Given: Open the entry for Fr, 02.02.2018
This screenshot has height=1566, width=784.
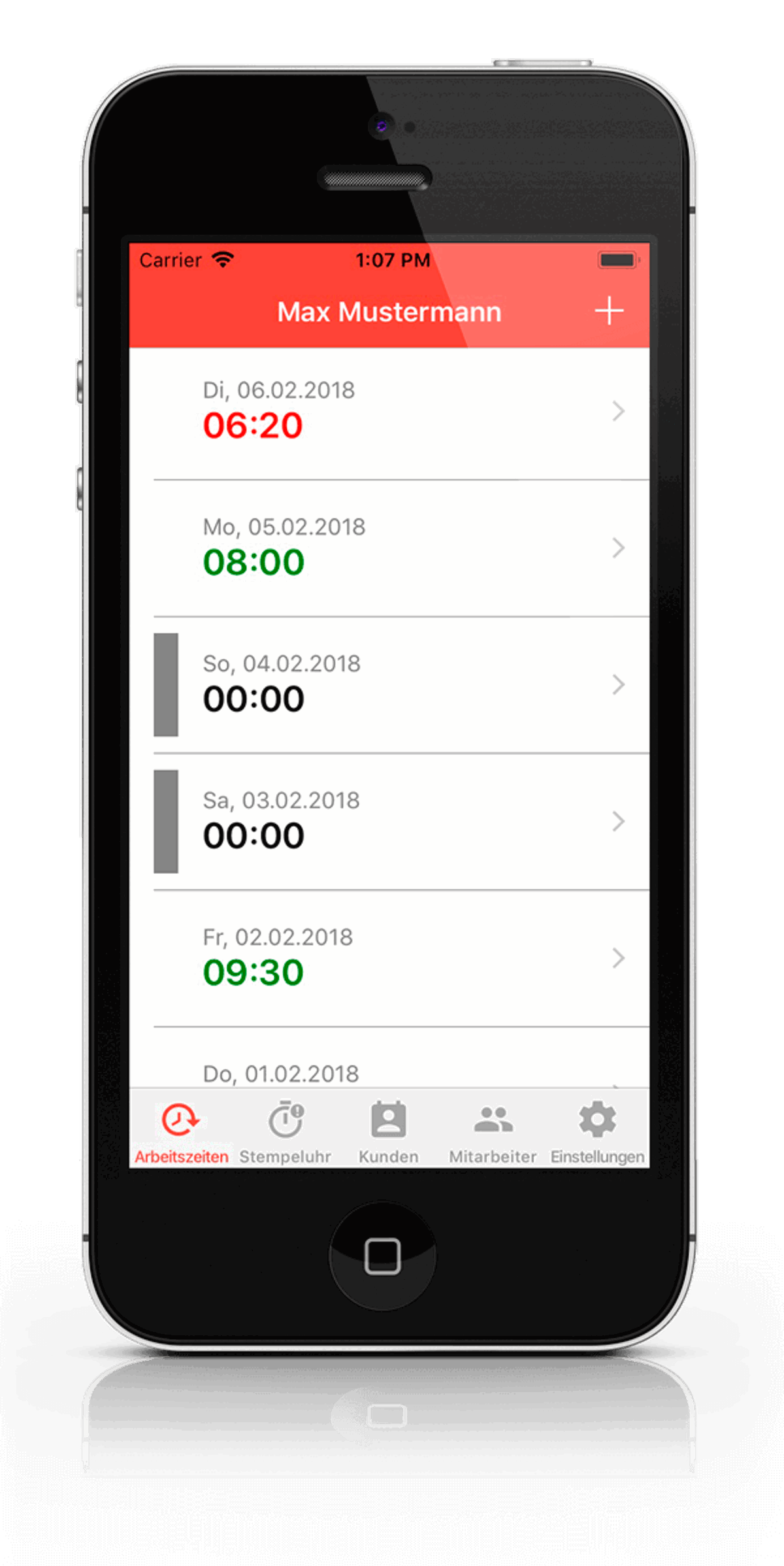Looking at the screenshot, I should tap(389, 958).
